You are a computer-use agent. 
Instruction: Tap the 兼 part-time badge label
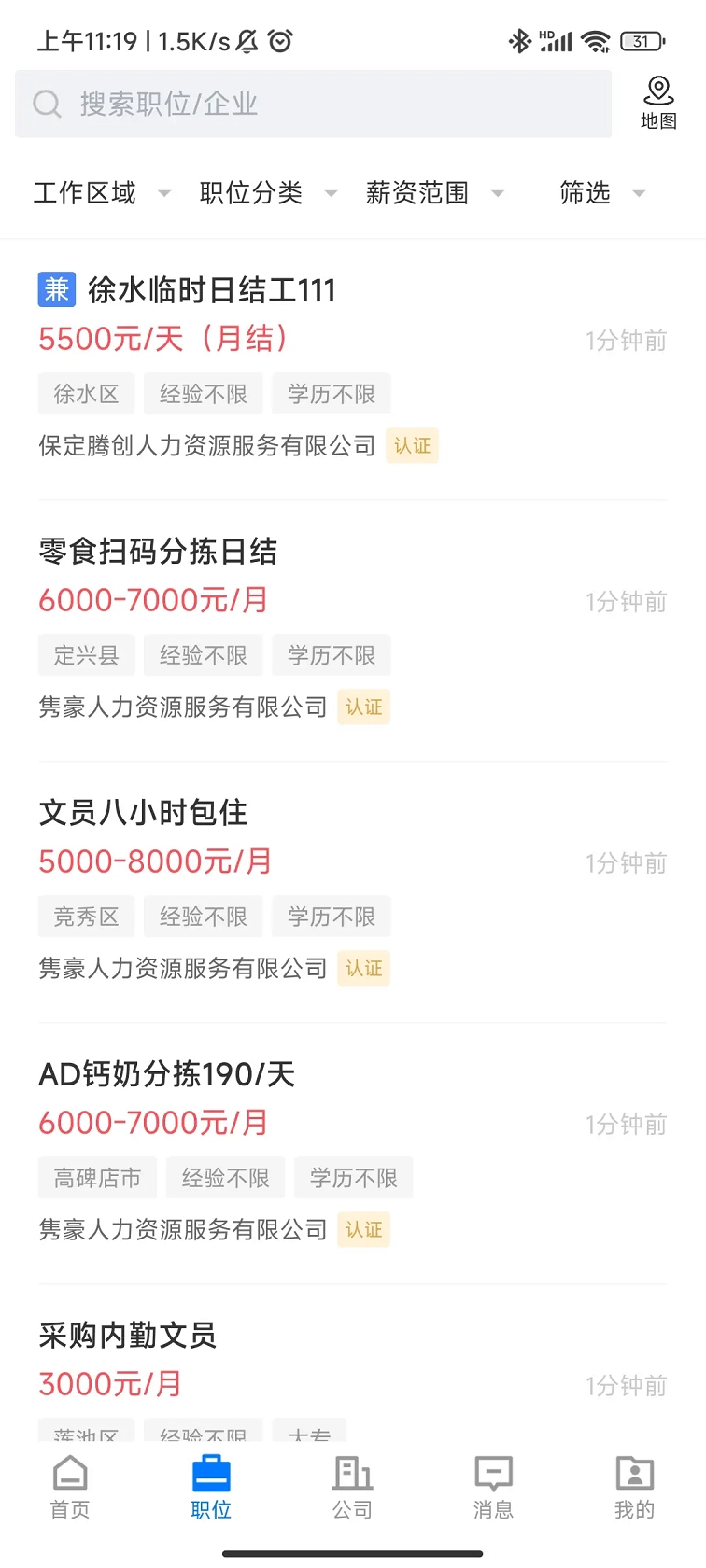point(55,290)
